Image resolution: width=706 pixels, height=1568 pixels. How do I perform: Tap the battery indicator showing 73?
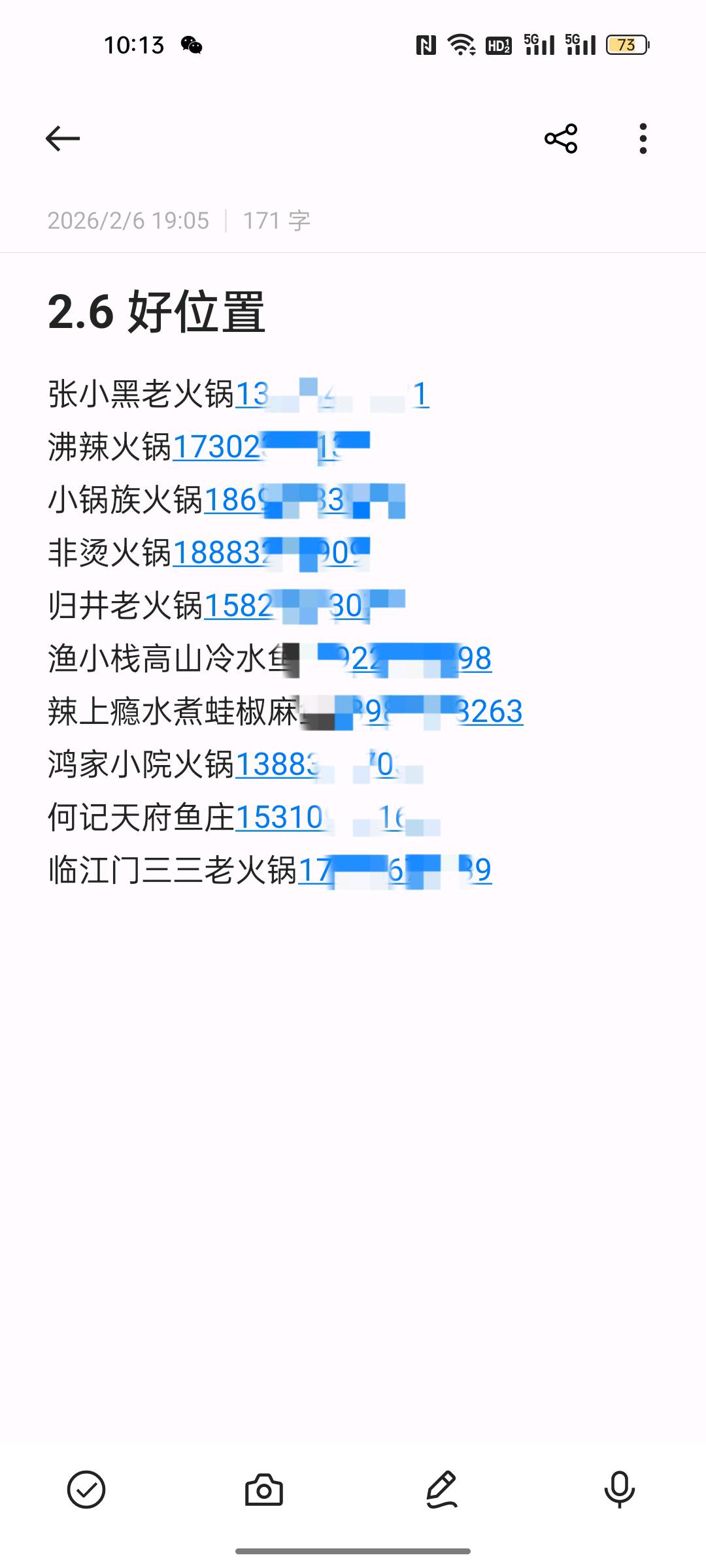pyautogui.click(x=626, y=46)
